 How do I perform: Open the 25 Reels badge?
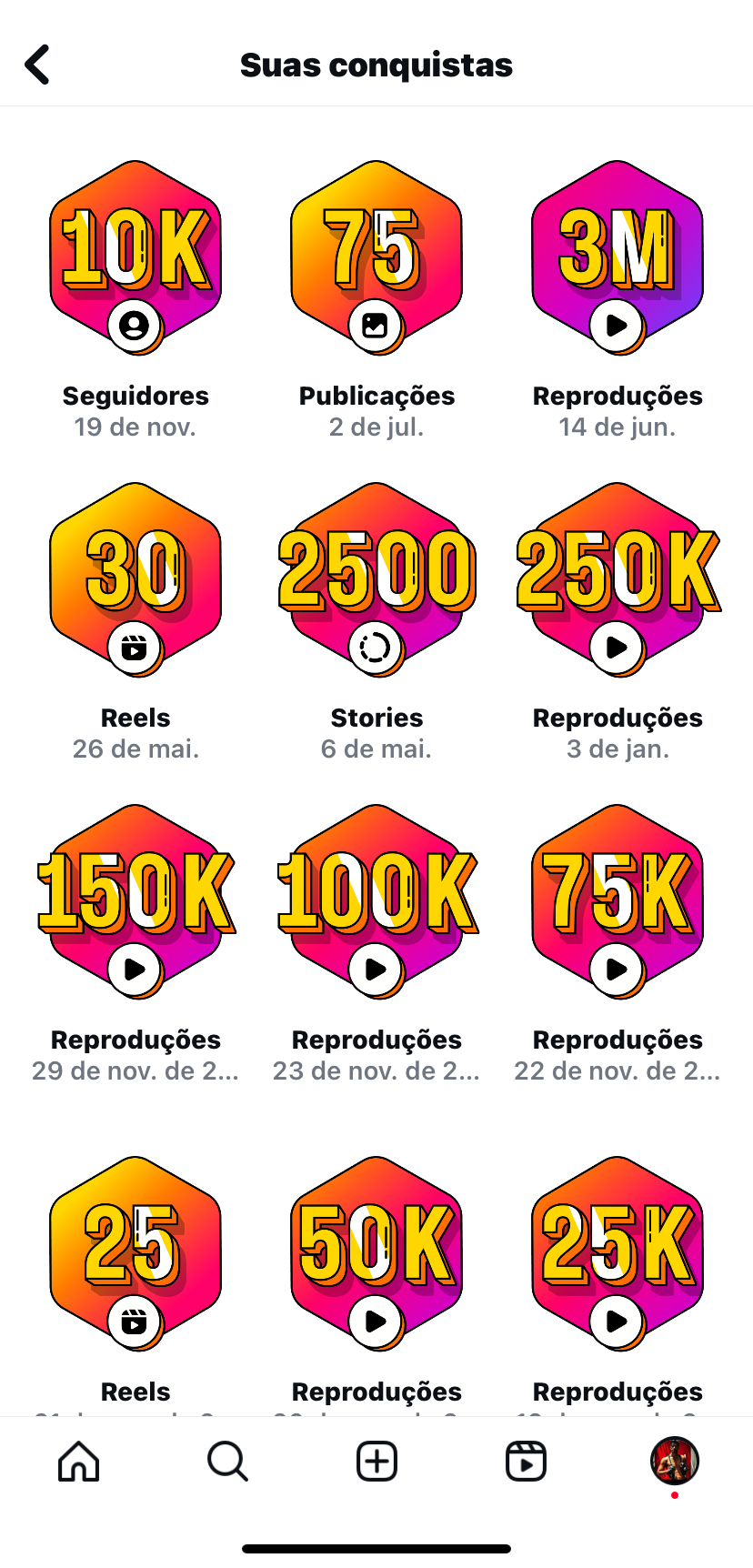(x=136, y=1253)
